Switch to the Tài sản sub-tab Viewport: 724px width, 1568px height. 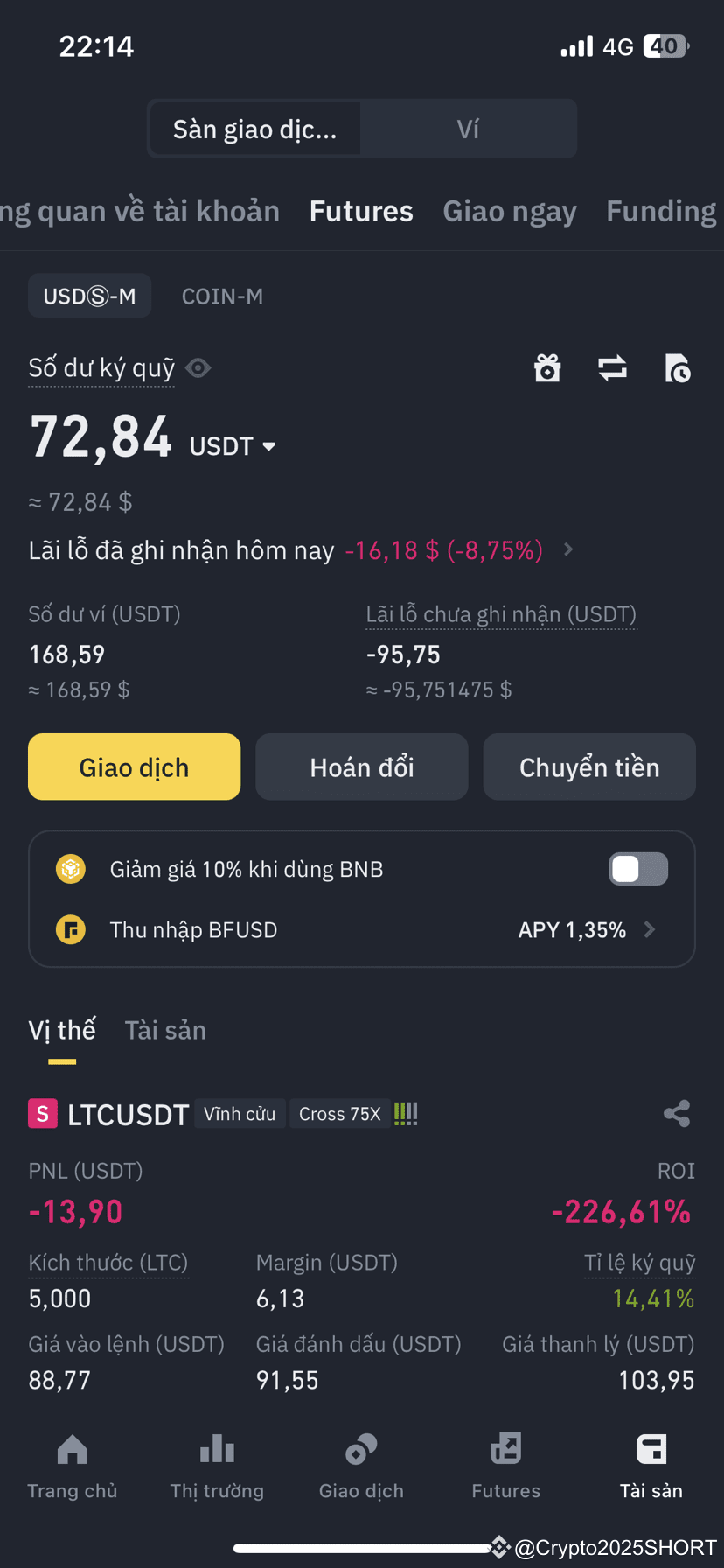point(165,1030)
